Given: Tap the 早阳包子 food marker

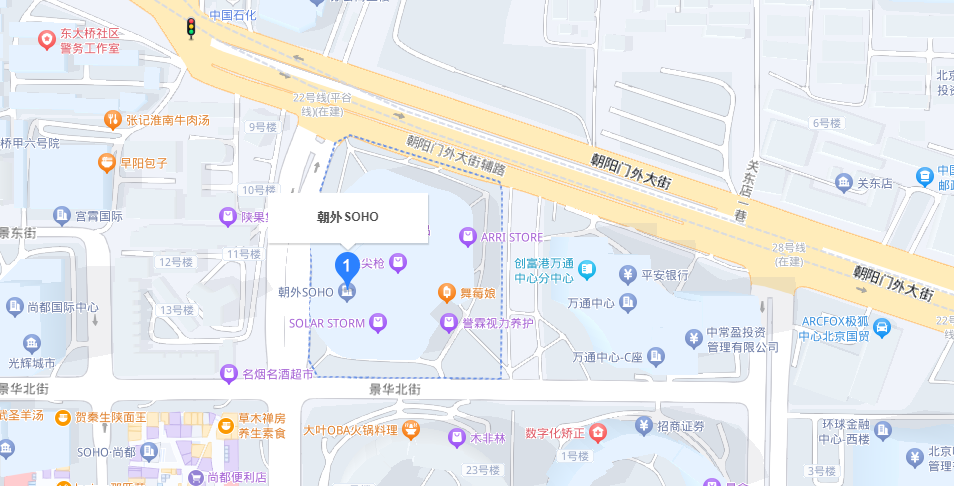Looking at the screenshot, I should [x=106, y=162].
